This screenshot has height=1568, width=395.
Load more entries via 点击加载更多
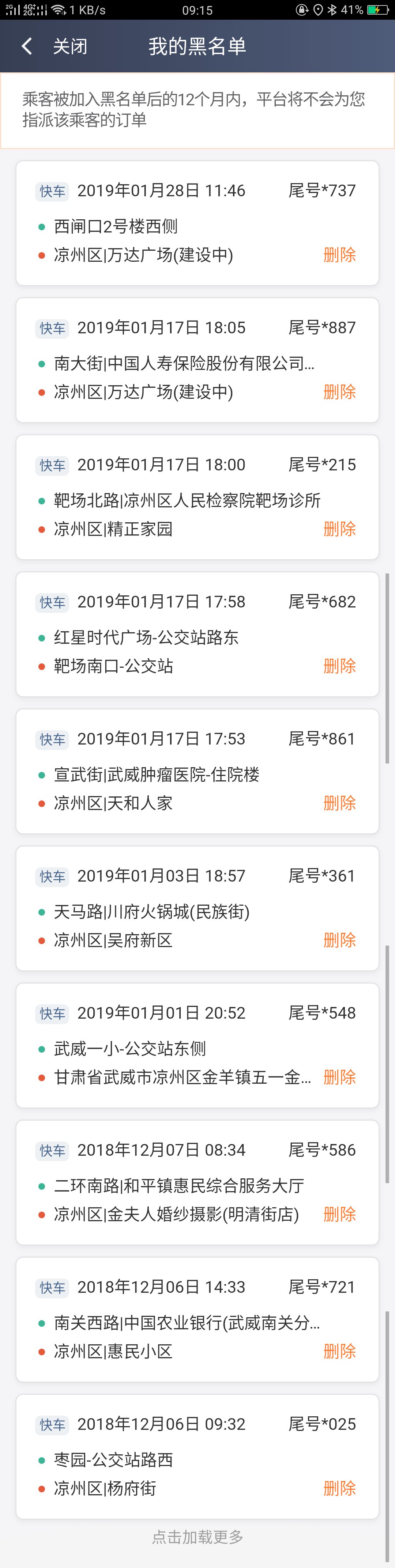point(197,1536)
